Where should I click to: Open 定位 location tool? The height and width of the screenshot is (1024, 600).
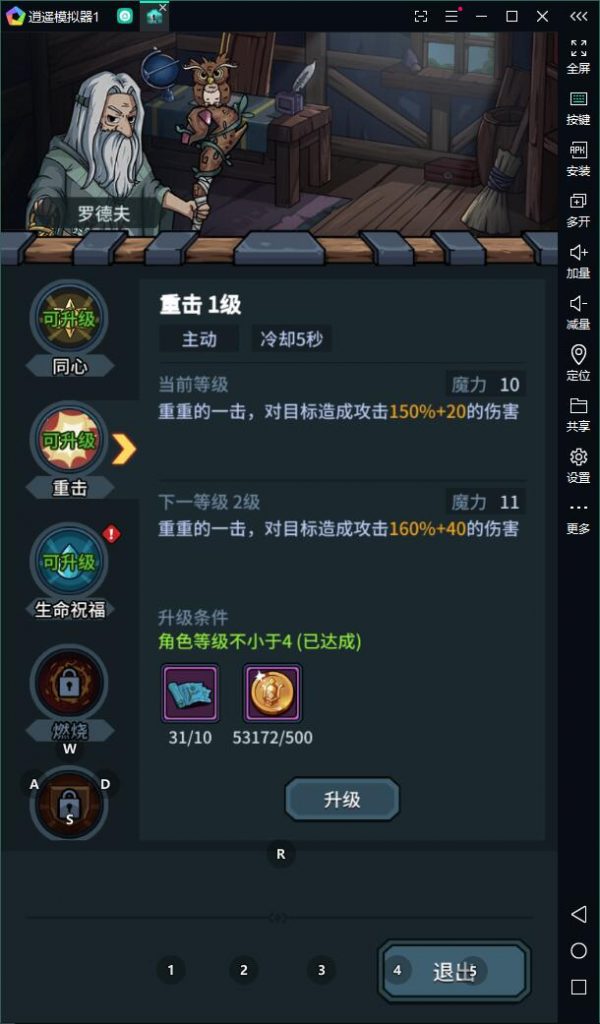tap(578, 364)
